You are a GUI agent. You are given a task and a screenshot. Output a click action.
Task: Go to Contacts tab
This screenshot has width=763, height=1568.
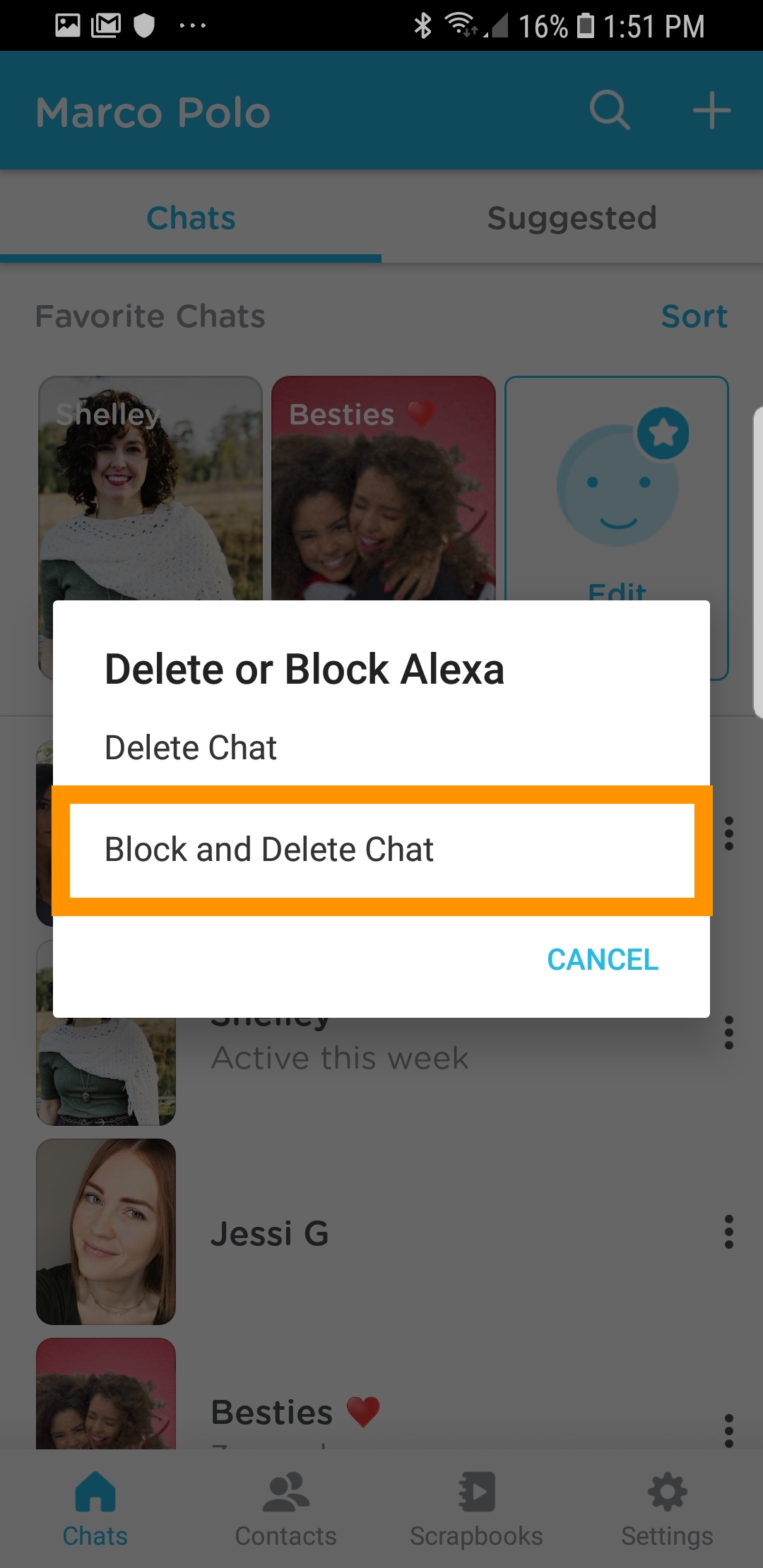click(x=285, y=1509)
